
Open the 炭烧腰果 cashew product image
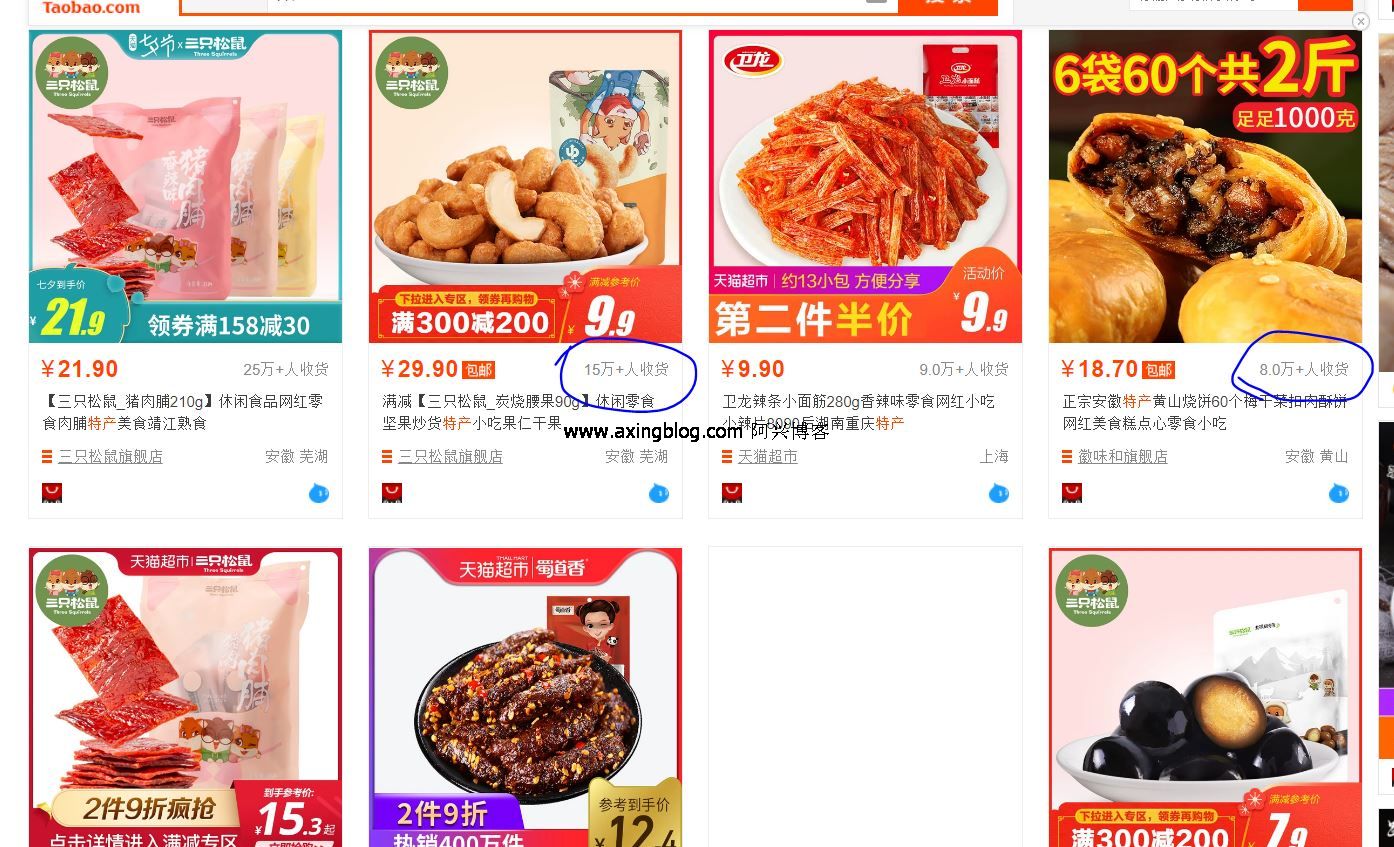click(x=525, y=186)
